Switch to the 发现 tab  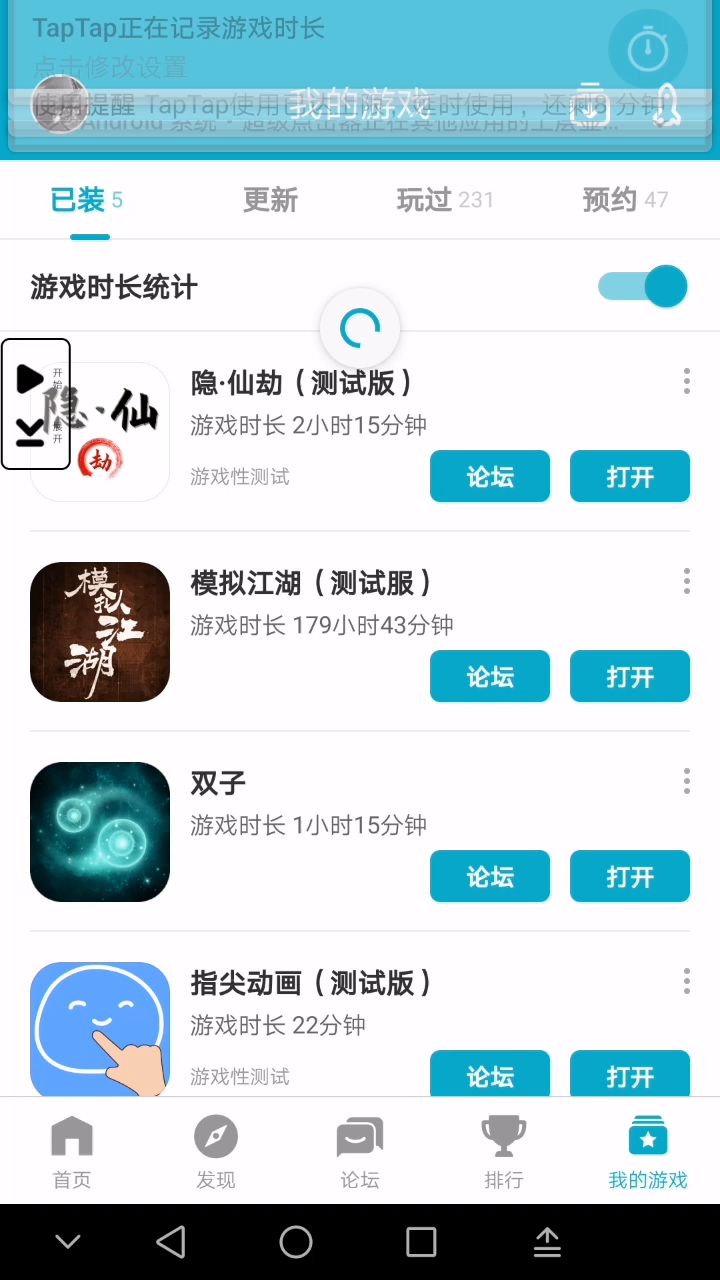216,1152
